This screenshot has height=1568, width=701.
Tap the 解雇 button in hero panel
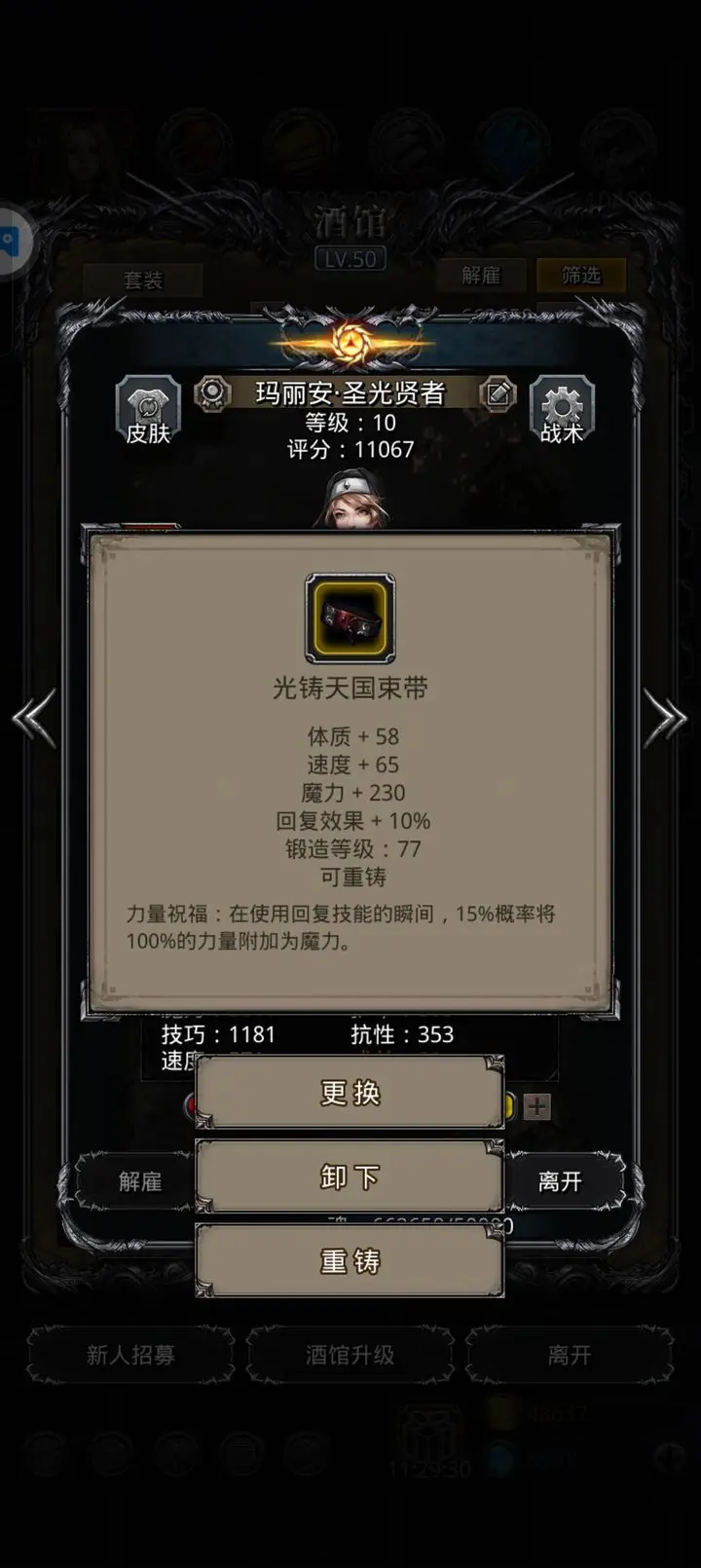pos(139,1181)
